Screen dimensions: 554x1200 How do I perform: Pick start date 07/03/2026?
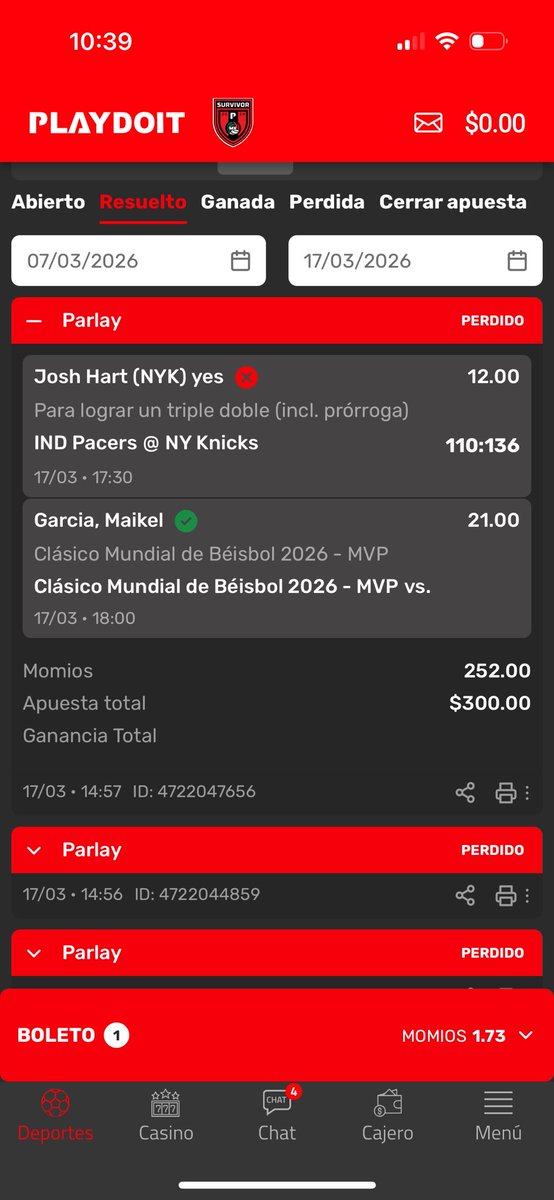click(x=139, y=261)
